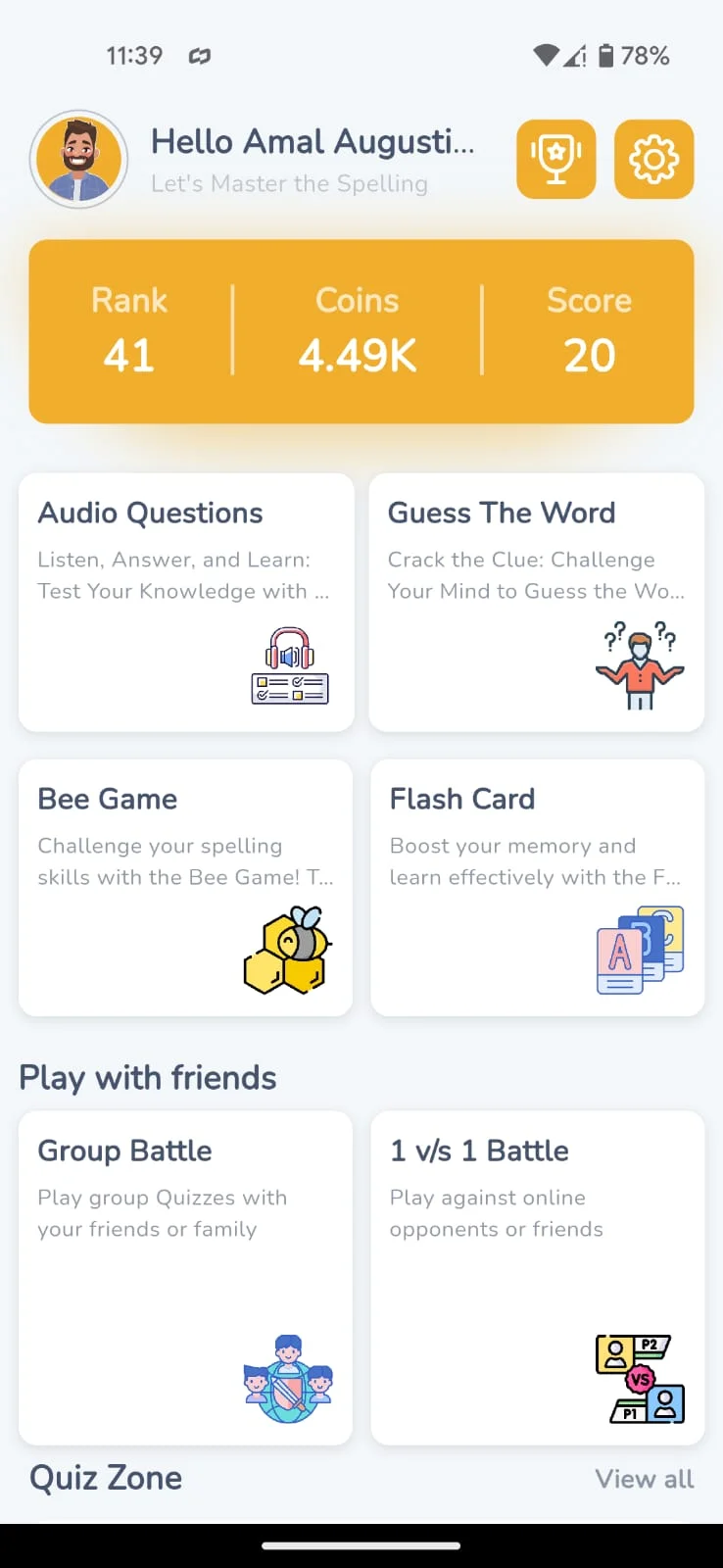Open settings gear icon

(653, 159)
